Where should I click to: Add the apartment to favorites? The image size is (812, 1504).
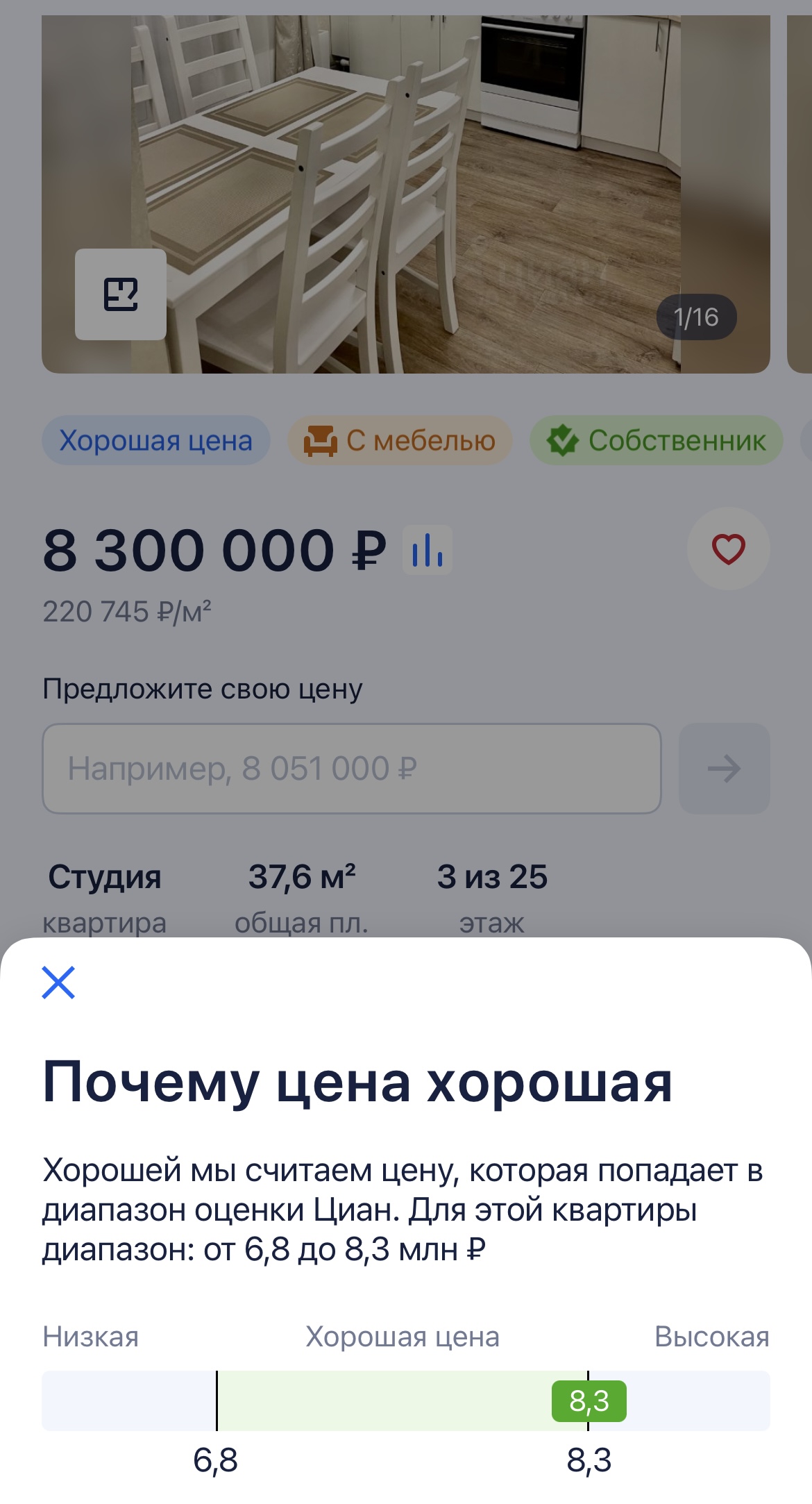(x=728, y=549)
